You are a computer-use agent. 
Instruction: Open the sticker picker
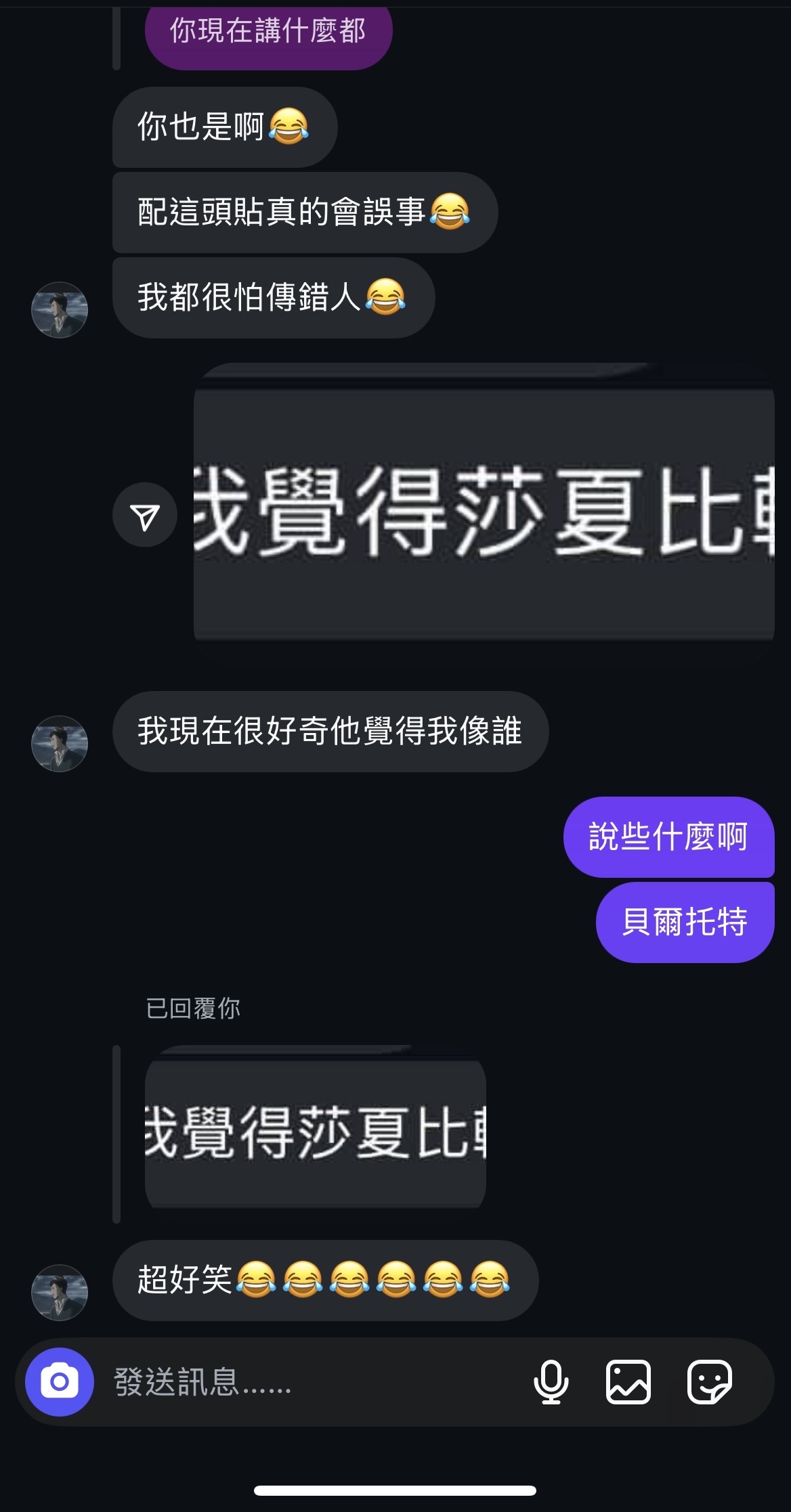[709, 1381]
